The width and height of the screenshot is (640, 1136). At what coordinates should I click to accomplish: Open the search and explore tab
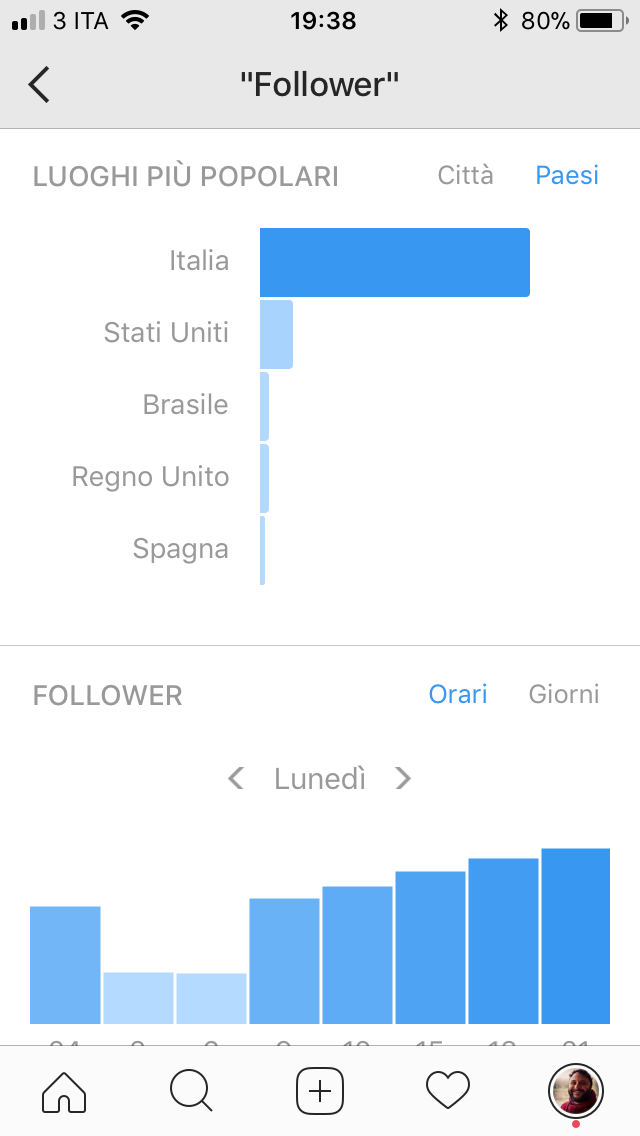[x=191, y=1090]
